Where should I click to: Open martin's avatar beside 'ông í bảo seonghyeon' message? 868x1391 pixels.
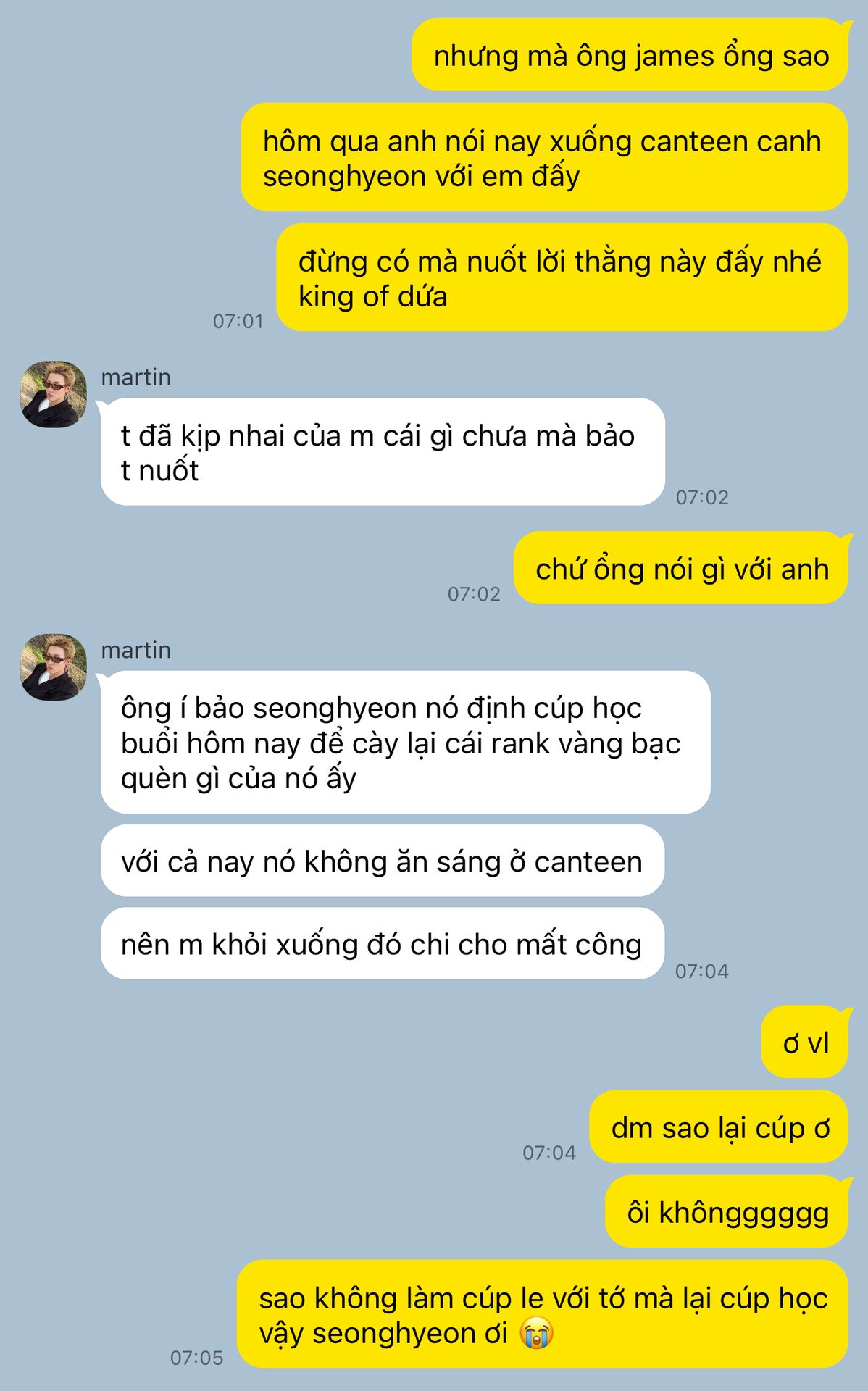[x=54, y=667]
